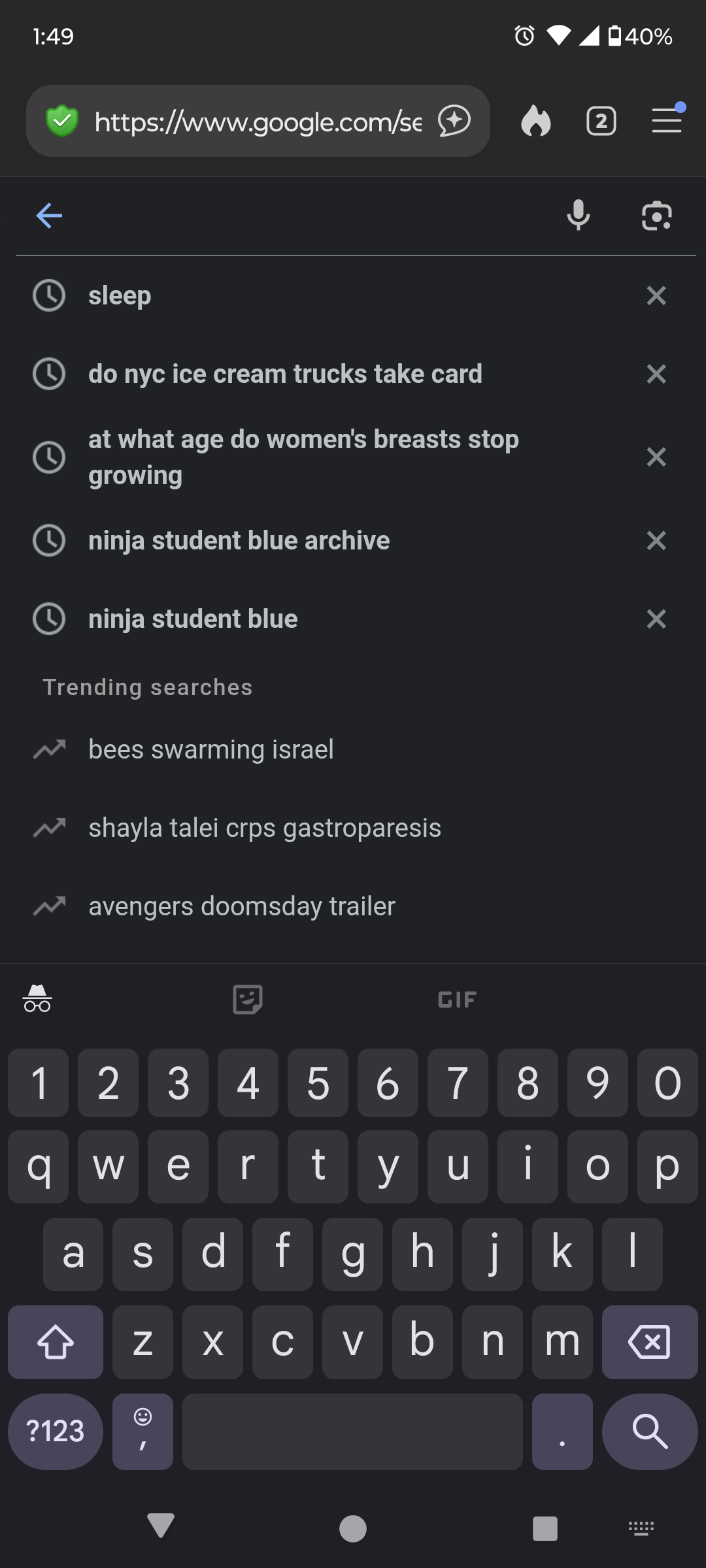Search 'do nyc ice cream trucks take card'
The image size is (706, 1568).
pyautogui.click(x=285, y=374)
